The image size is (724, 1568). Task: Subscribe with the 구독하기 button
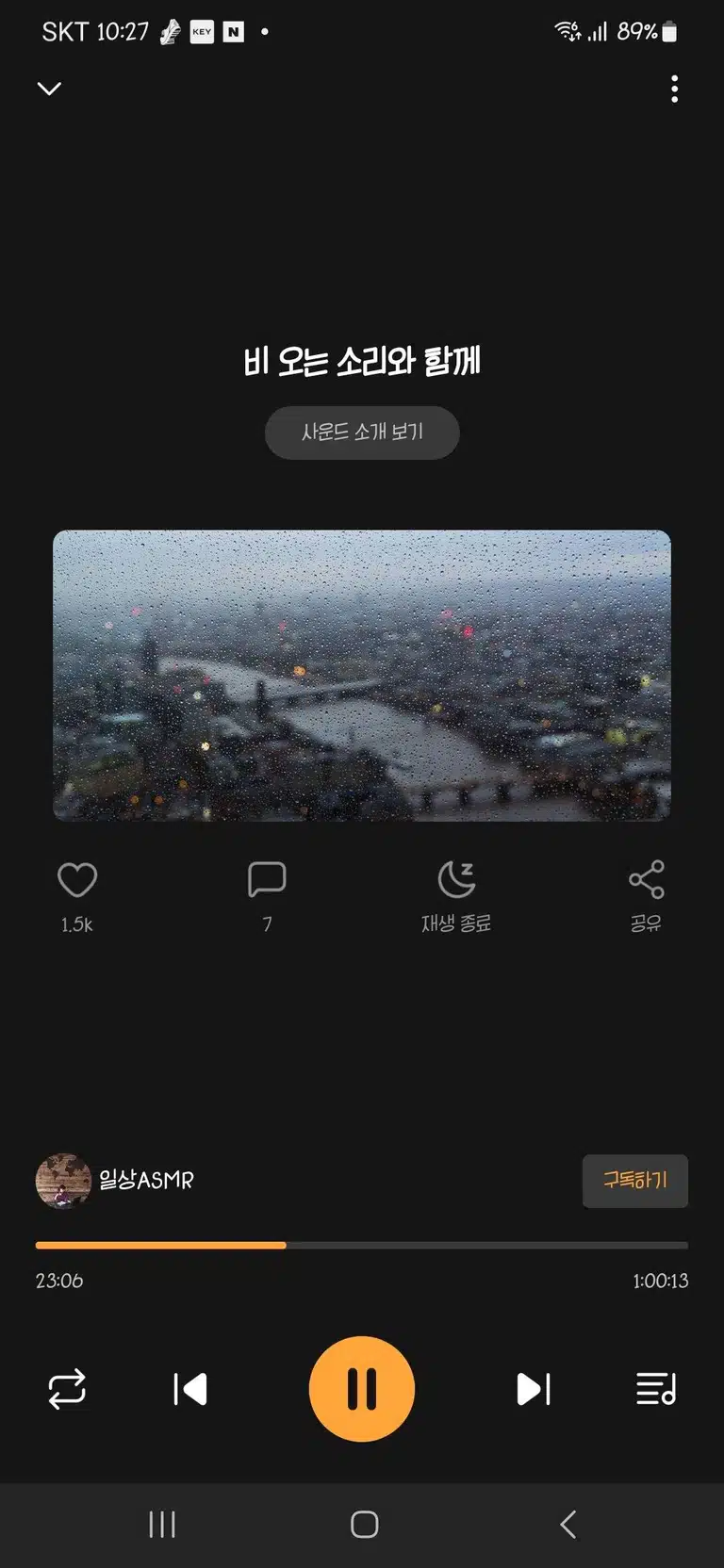(x=635, y=1181)
